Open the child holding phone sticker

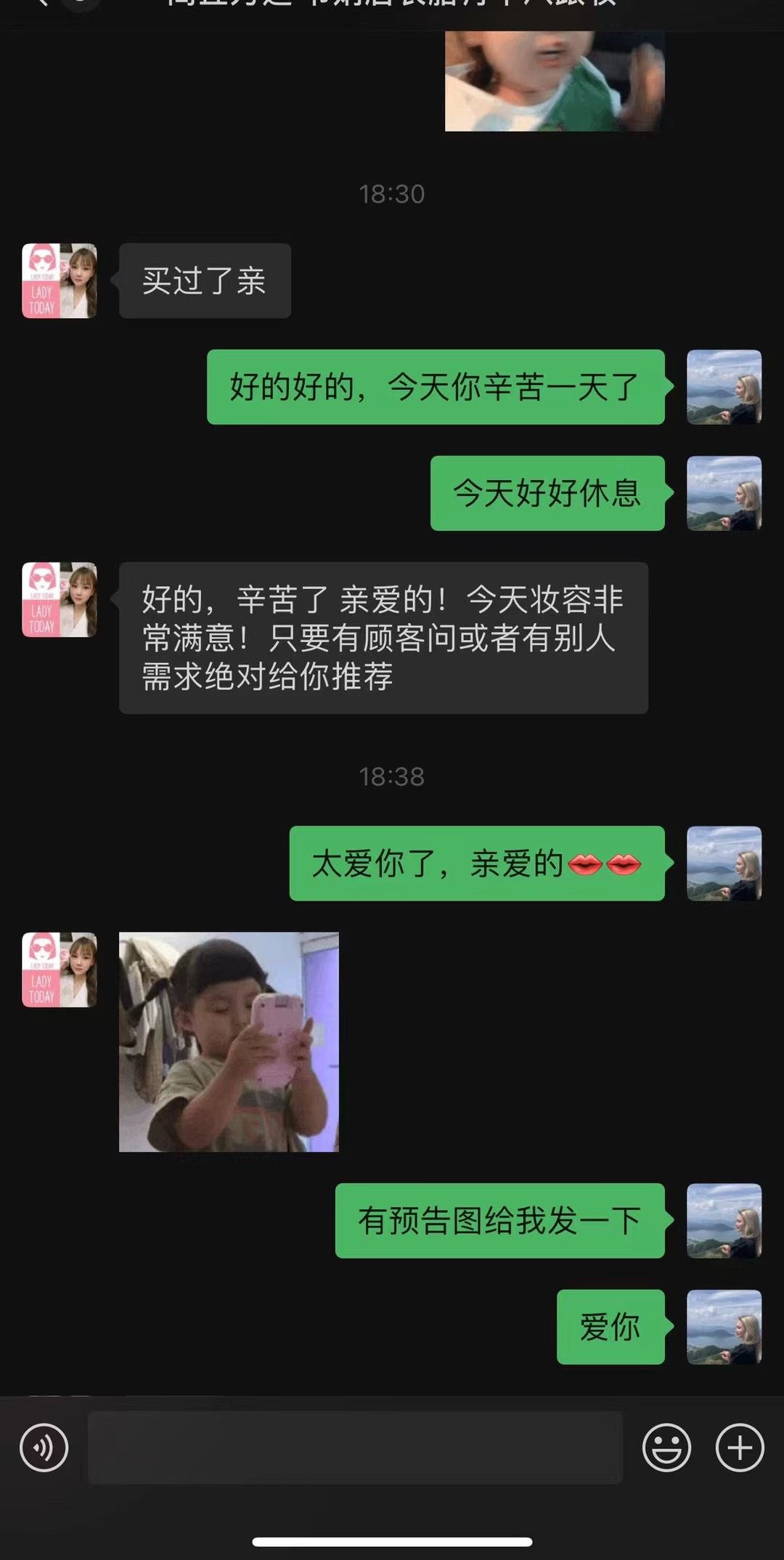tap(229, 1041)
